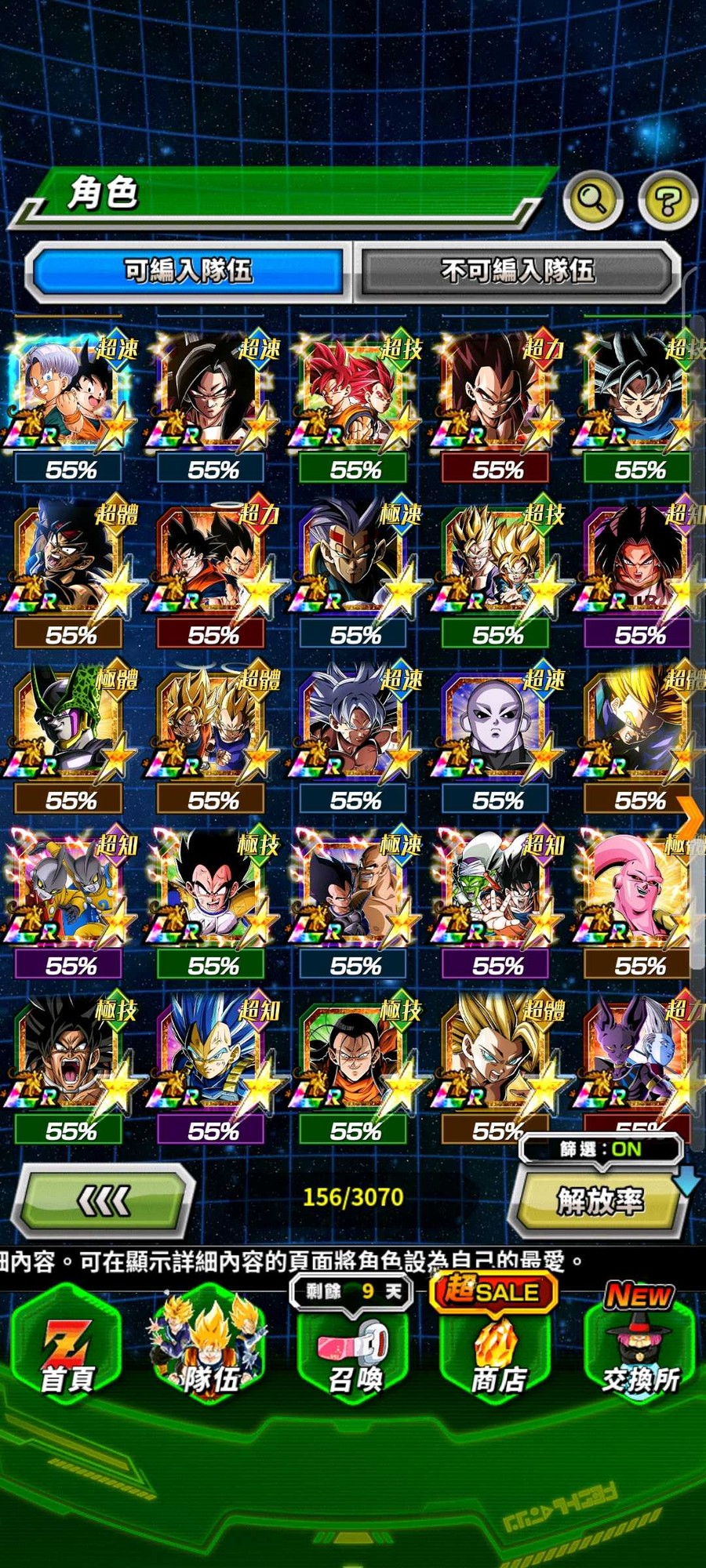Open the Beerus and Whis card
Screen dimensions: 706x1568
[637, 1054]
